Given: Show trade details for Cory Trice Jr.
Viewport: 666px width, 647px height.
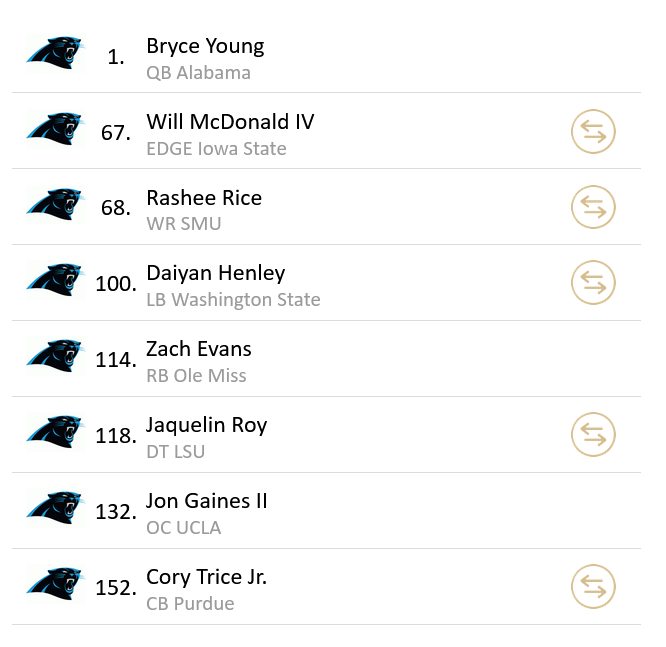Looking at the screenshot, I should tap(593, 587).
